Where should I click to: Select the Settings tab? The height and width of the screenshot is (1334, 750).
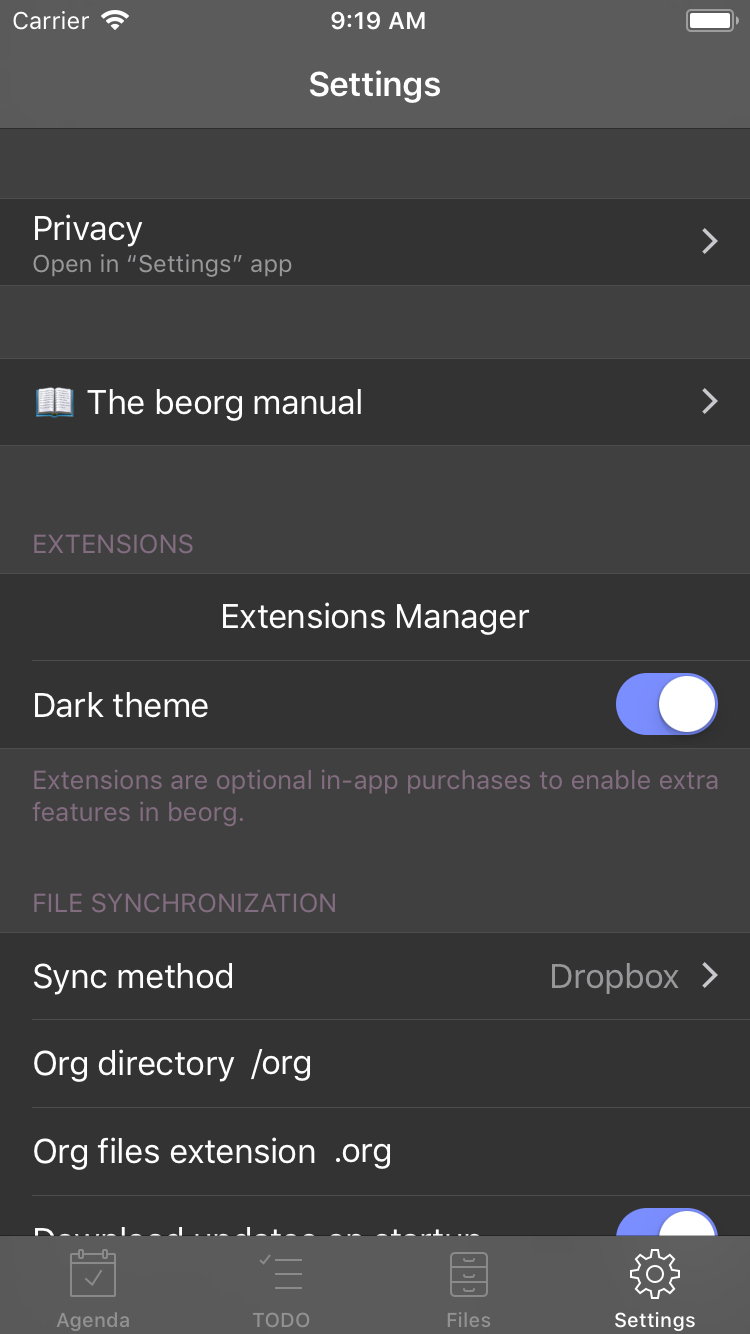[x=655, y=1288]
